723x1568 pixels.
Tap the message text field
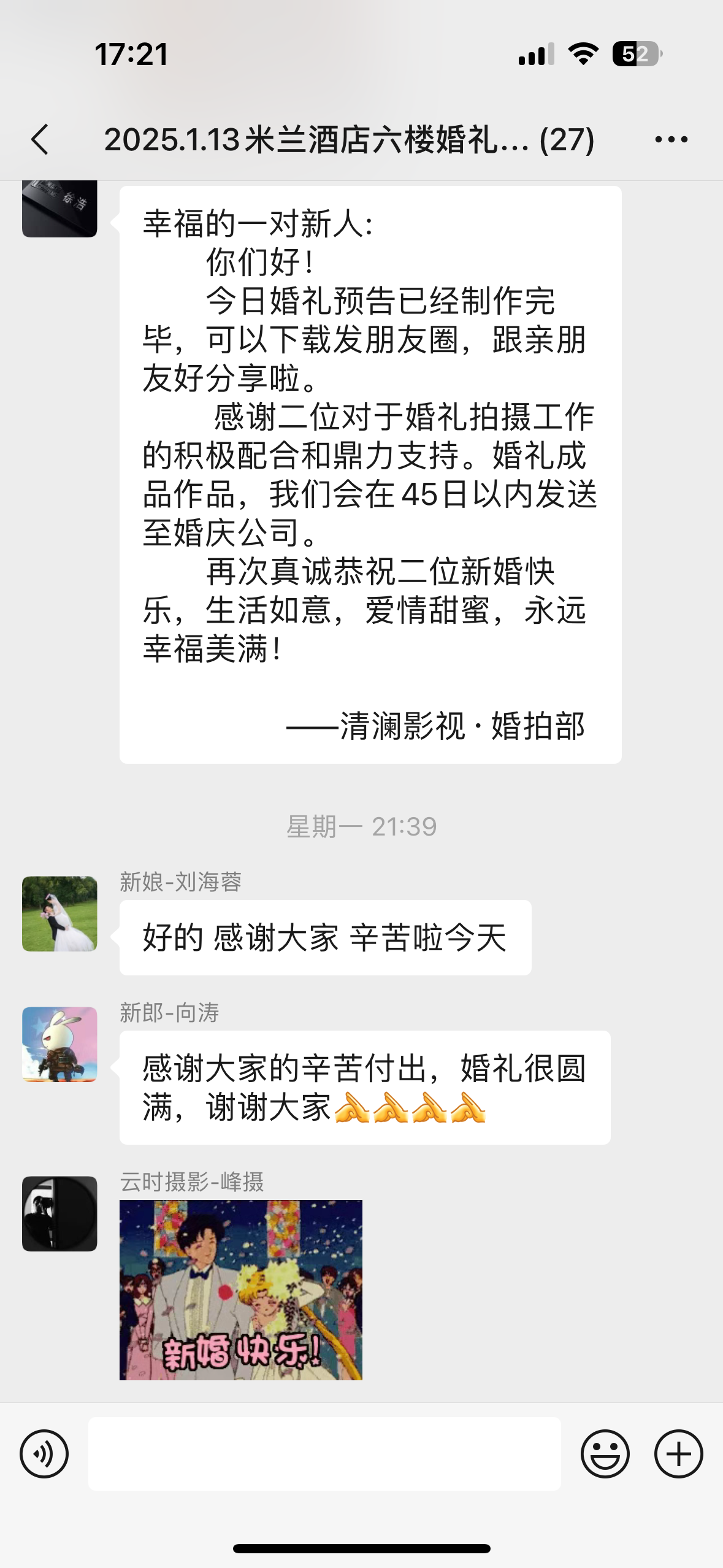pyautogui.click(x=324, y=1453)
